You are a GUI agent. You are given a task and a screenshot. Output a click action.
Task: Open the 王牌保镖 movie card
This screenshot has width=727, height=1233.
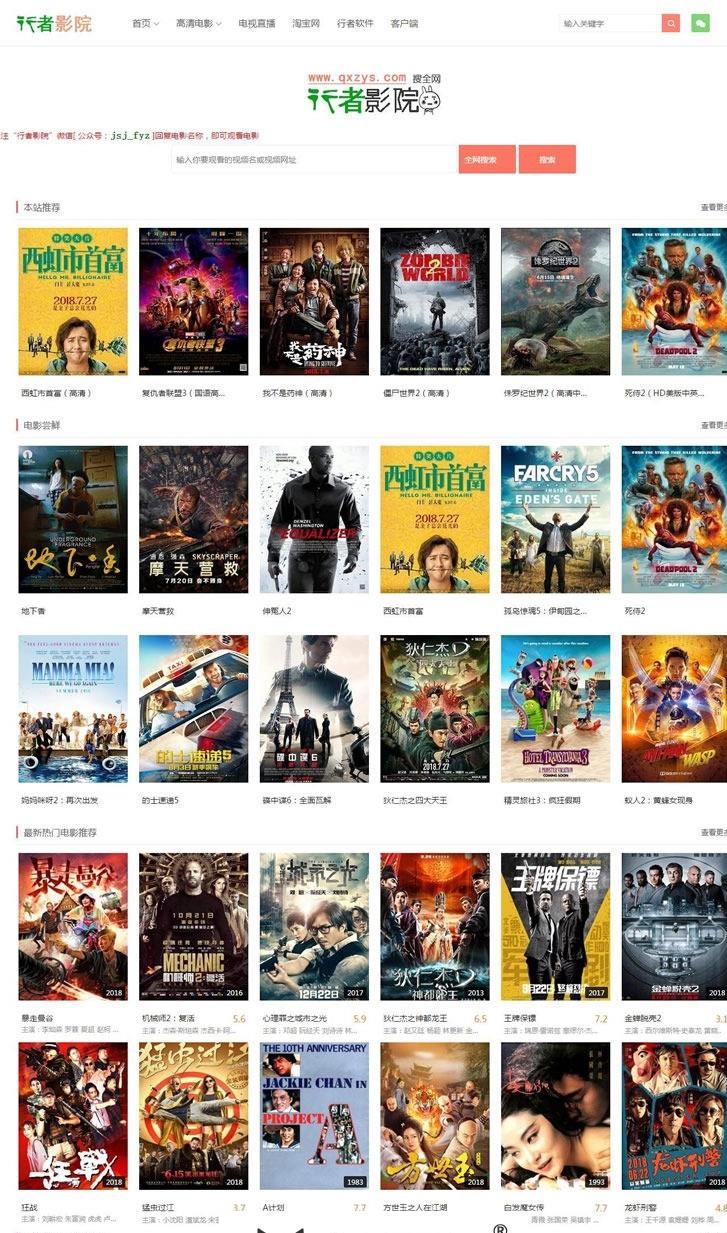pos(555,926)
